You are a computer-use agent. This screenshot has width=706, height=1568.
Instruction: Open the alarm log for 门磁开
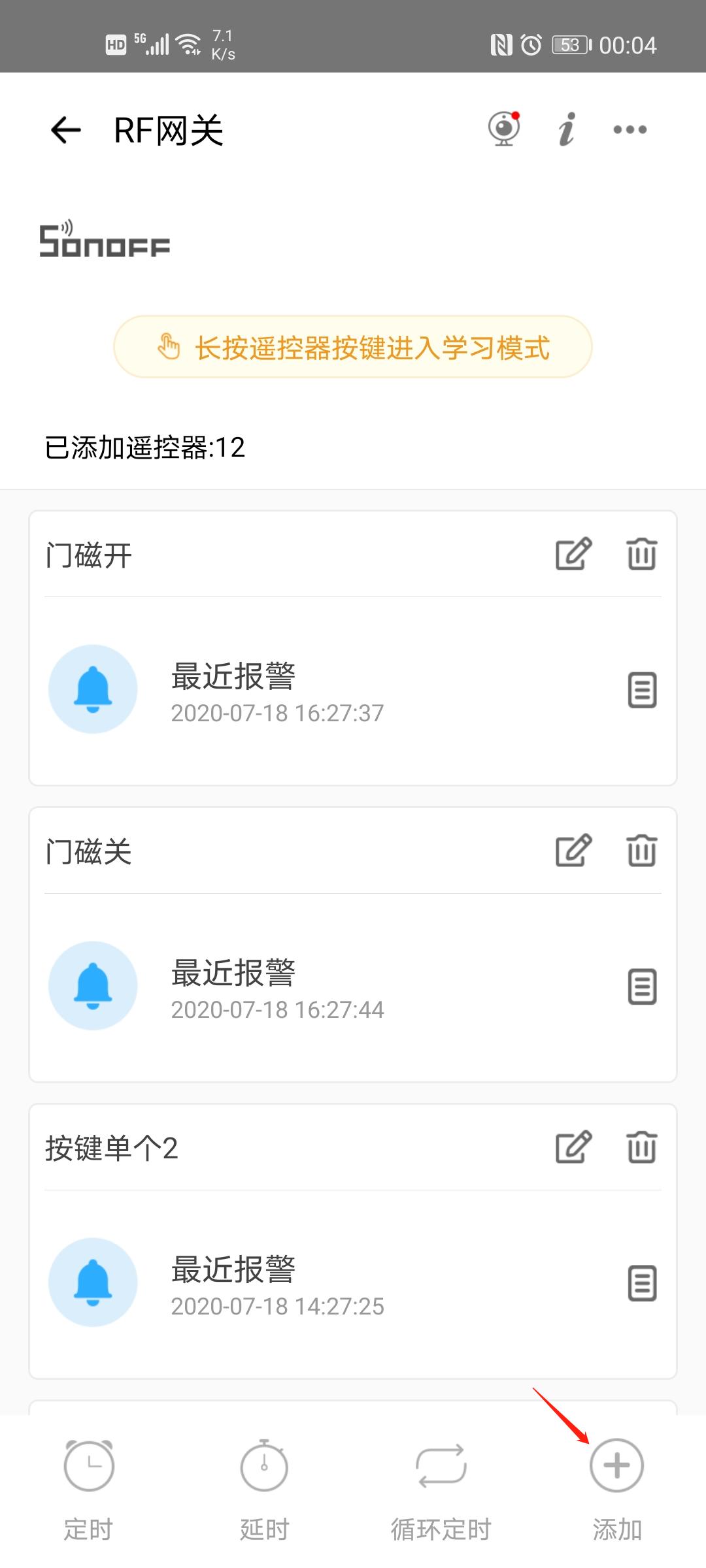click(x=641, y=691)
